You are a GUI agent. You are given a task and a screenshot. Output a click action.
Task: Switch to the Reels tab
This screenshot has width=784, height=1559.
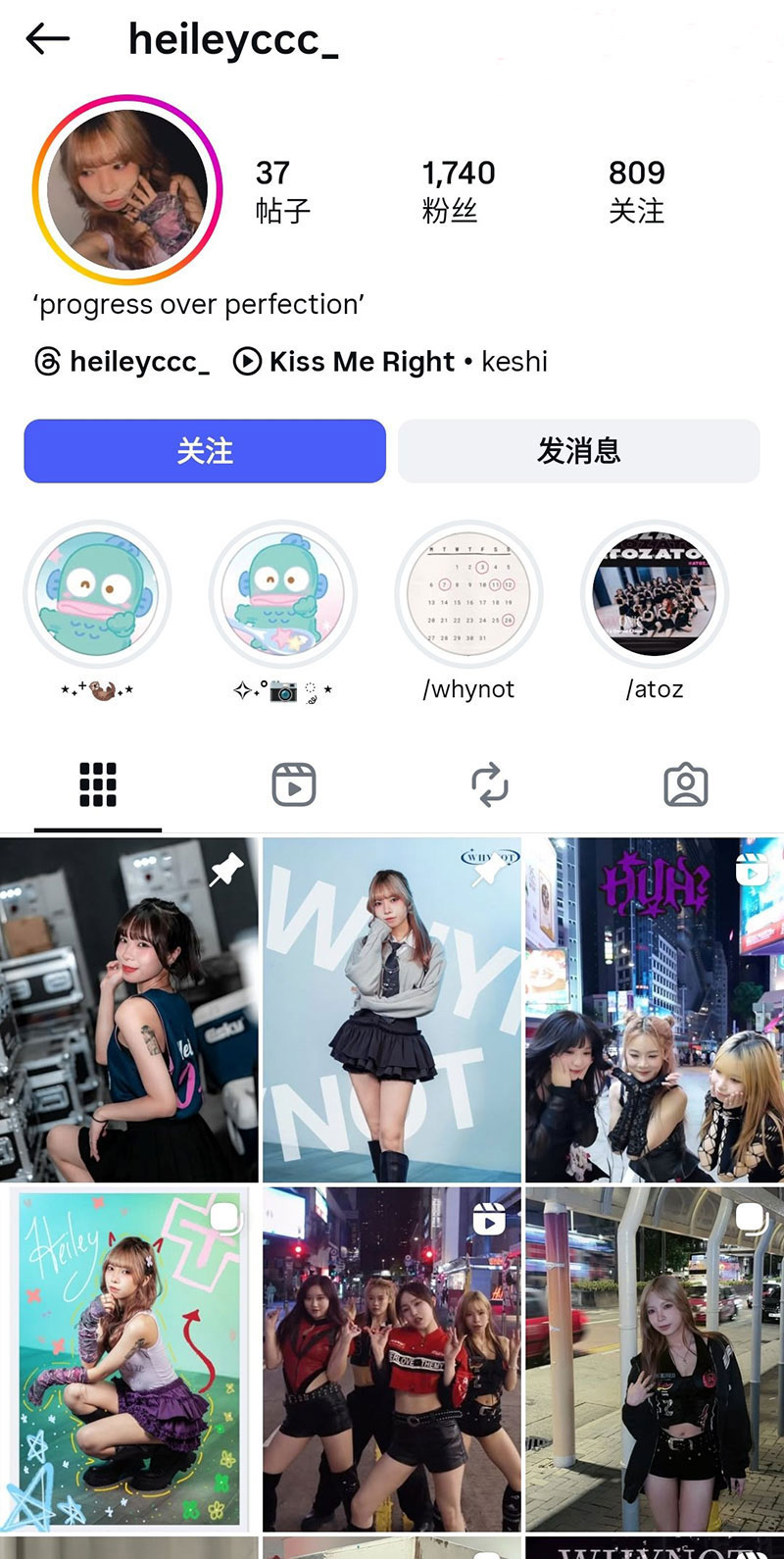293,785
